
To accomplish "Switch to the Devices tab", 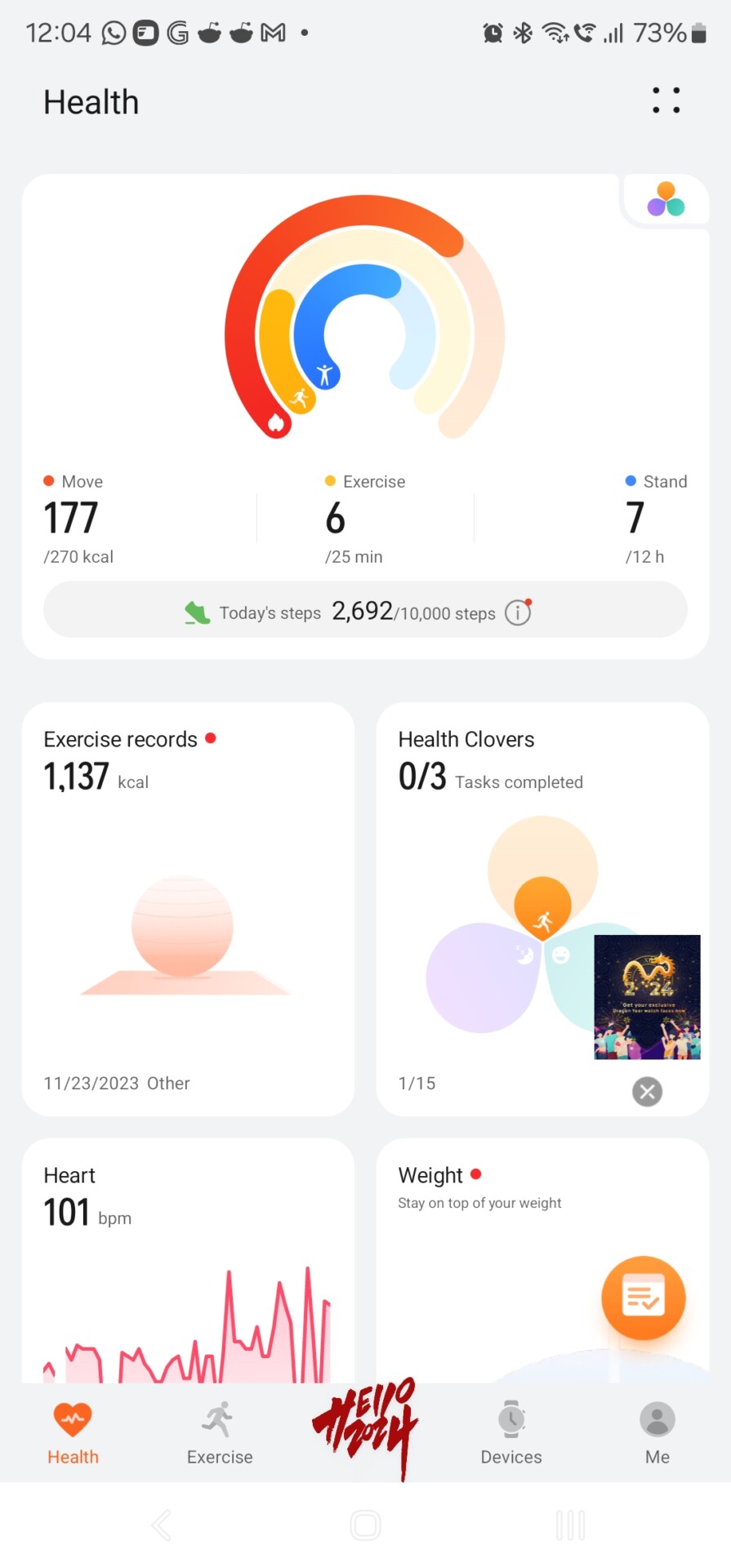I will [x=511, y=1433].
